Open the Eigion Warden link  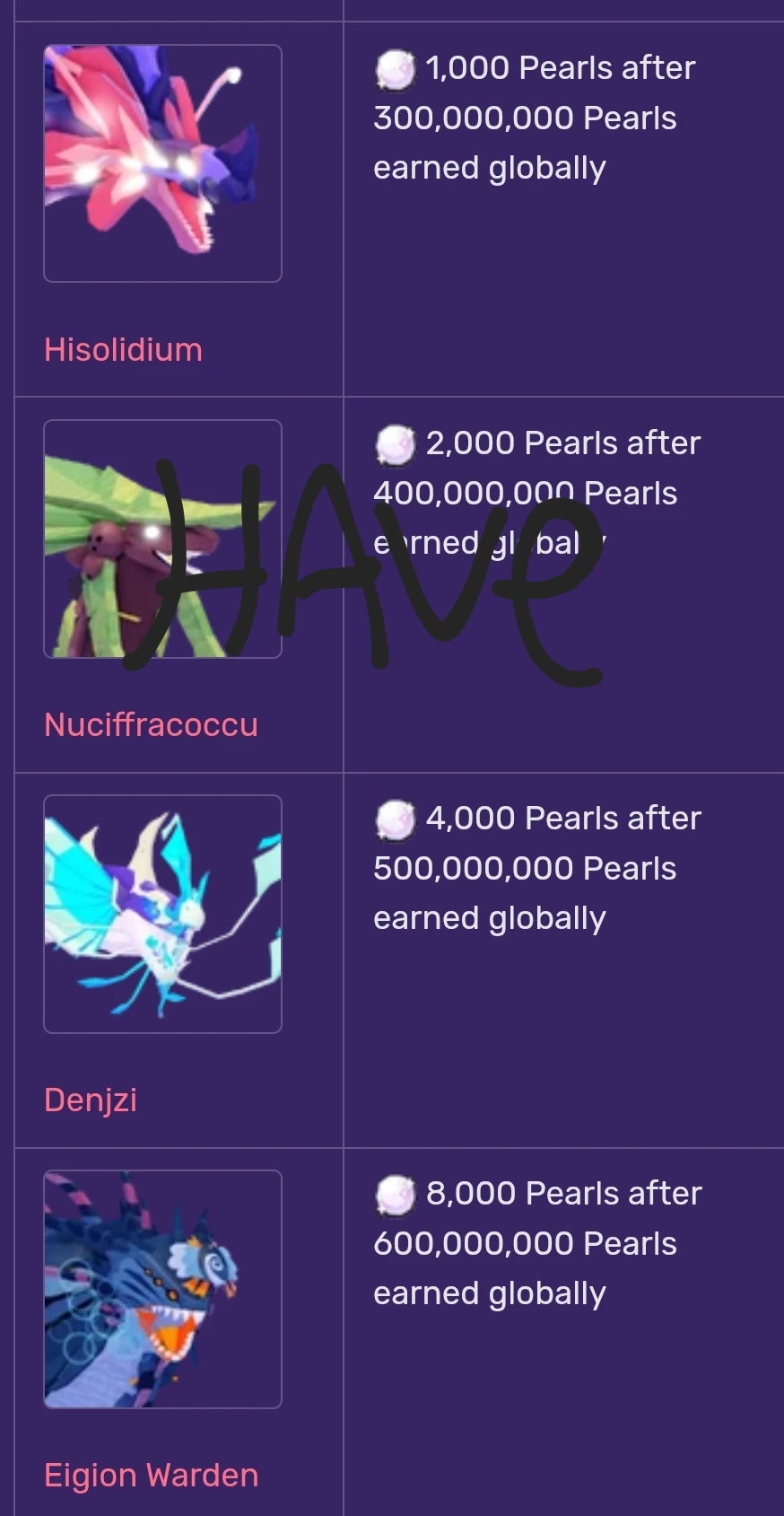pos(151,1475)
